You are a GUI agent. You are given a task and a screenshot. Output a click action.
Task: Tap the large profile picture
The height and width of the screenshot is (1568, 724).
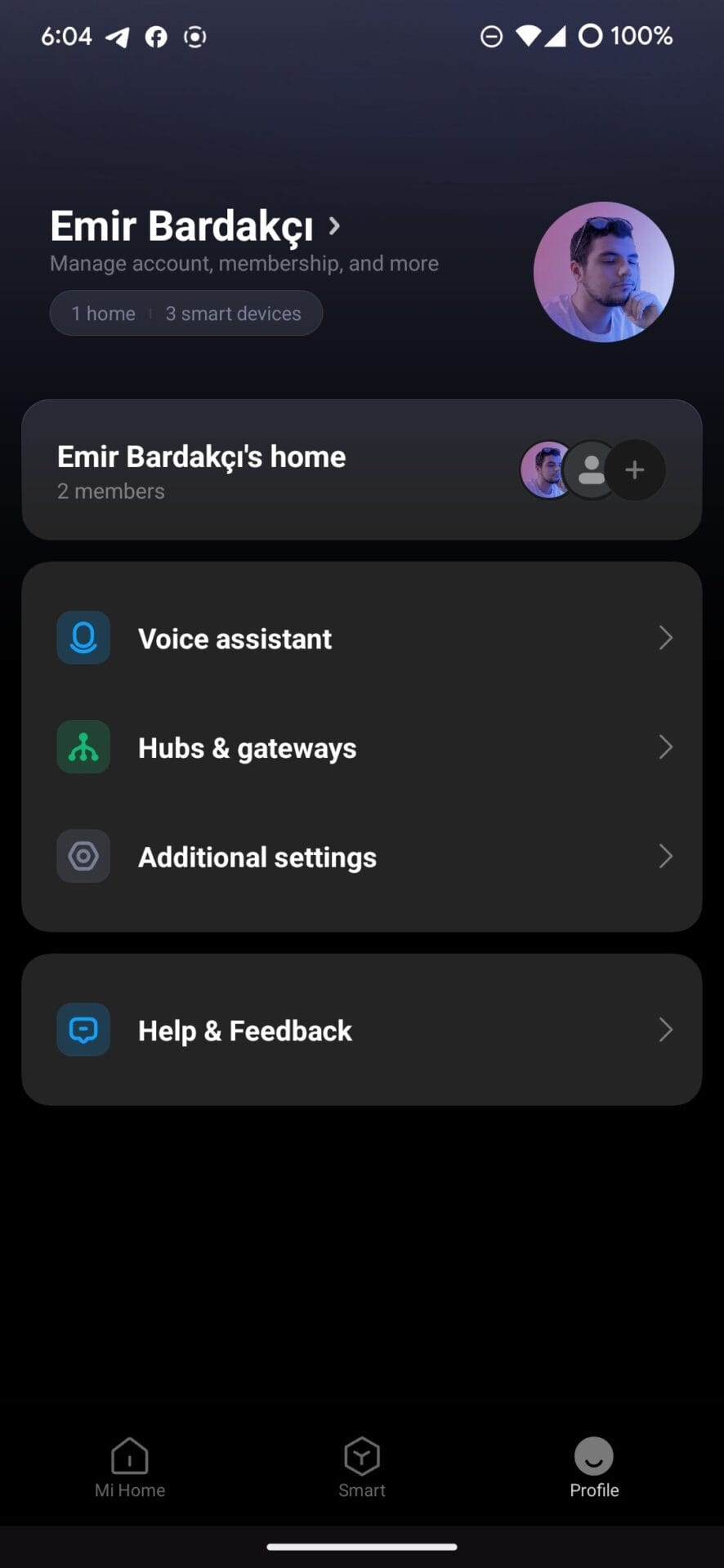click(603, 272)
